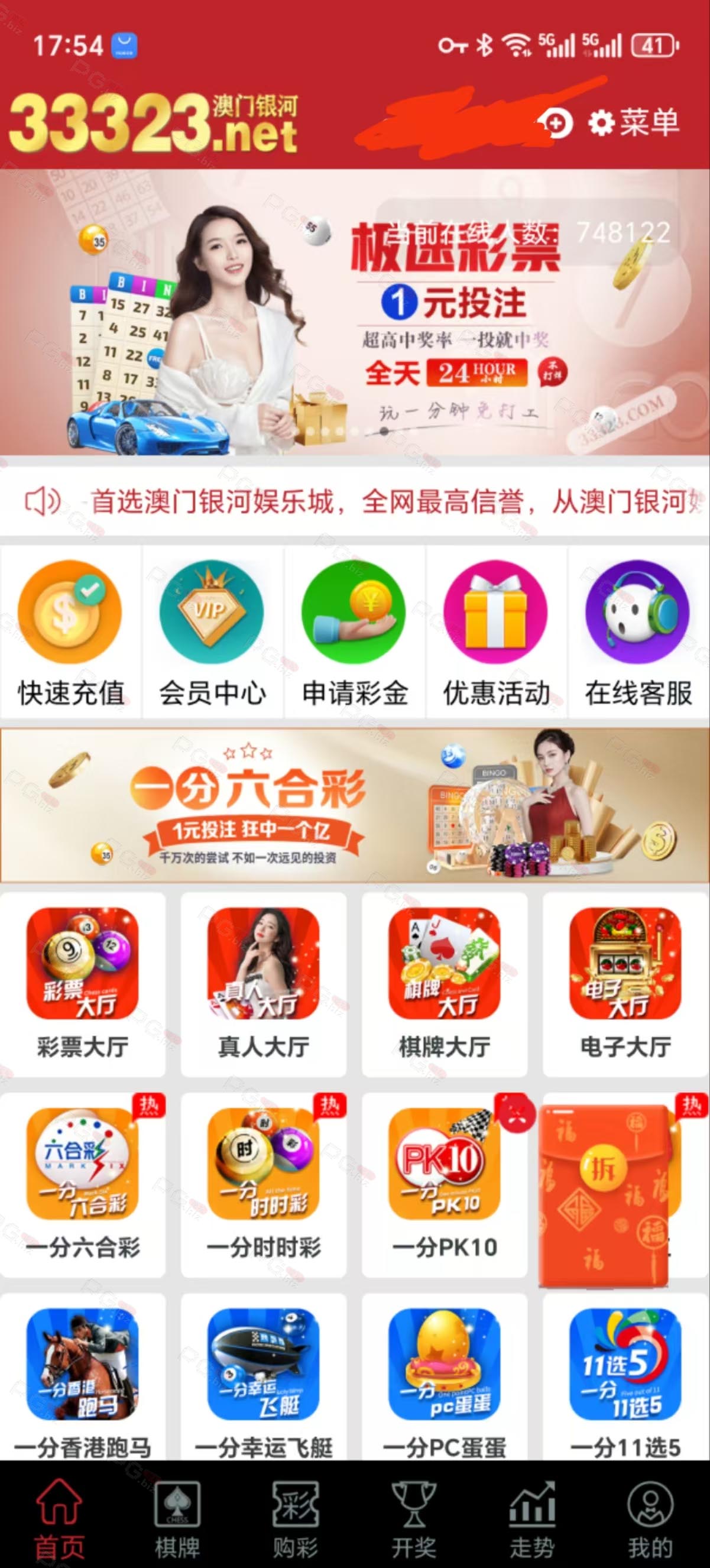This screenshot has width=710, height=1568.
Task: View 优惠活动 promotions
Action: click(497, 633)
